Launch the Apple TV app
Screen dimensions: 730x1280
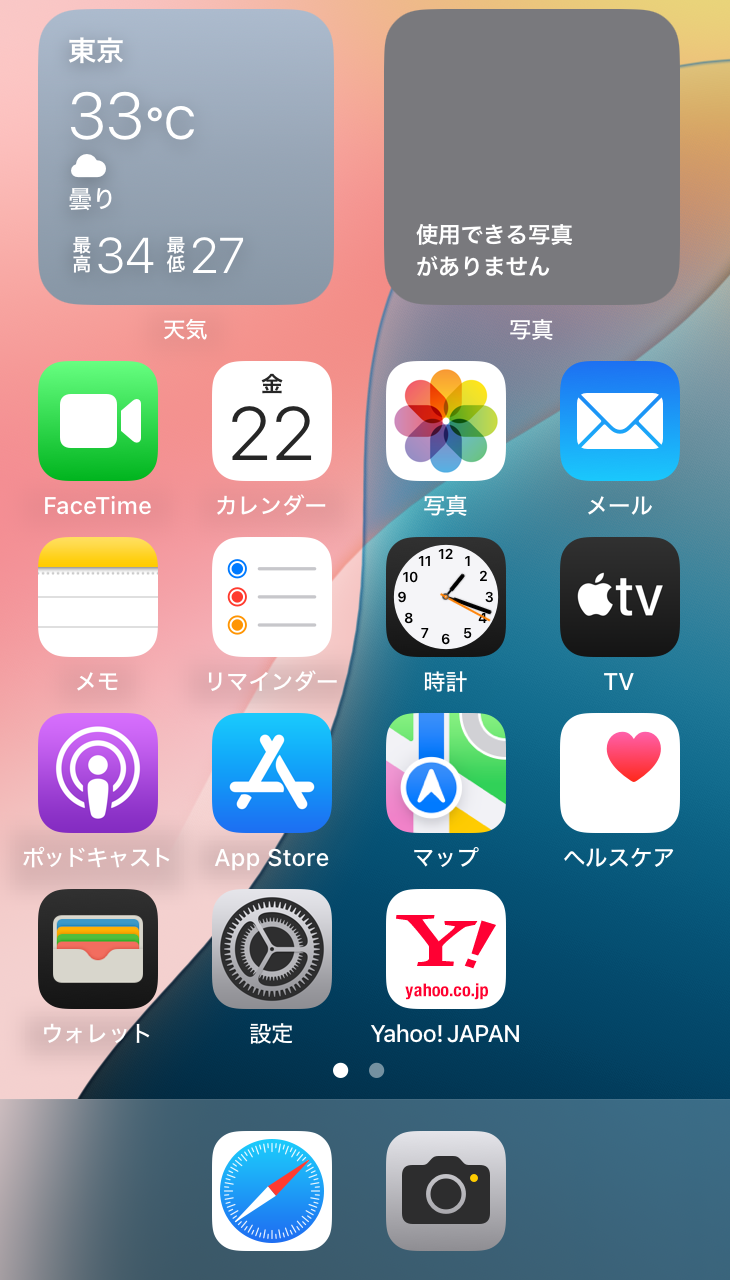(x=620, y=597)
